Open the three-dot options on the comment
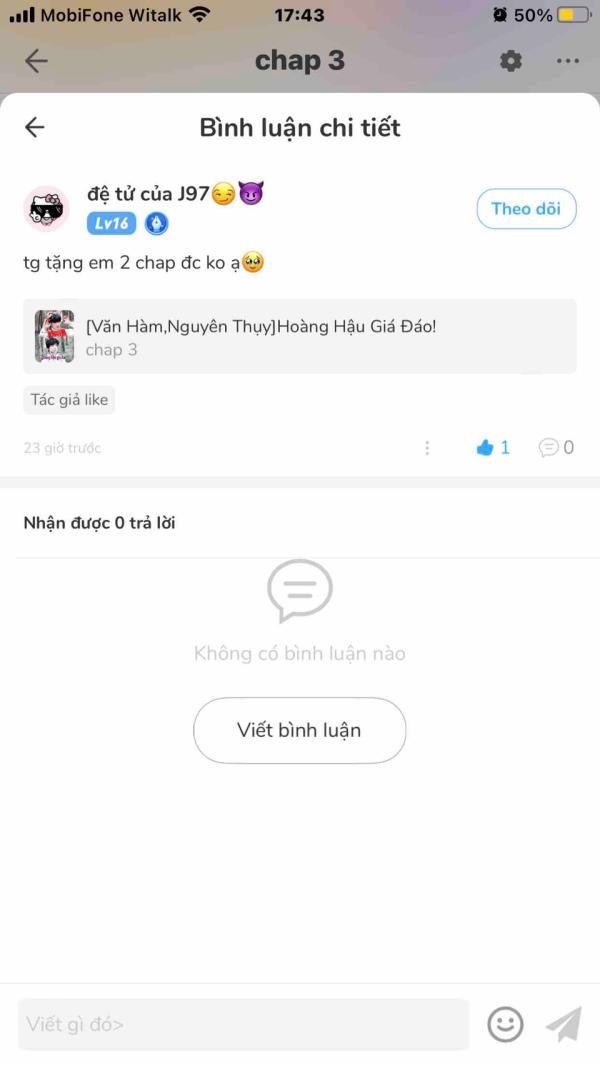 click(427, 448)
